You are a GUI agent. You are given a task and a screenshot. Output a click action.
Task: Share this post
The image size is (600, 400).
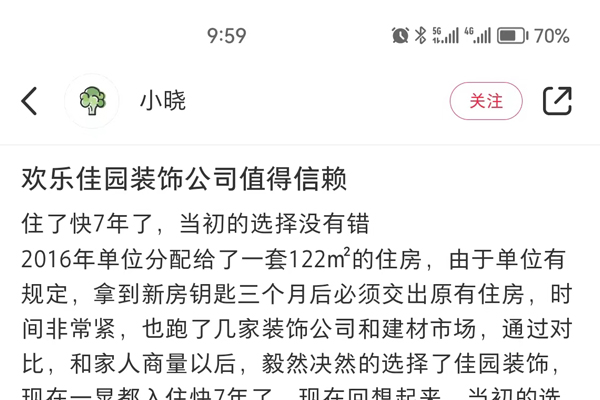[557, 101]
